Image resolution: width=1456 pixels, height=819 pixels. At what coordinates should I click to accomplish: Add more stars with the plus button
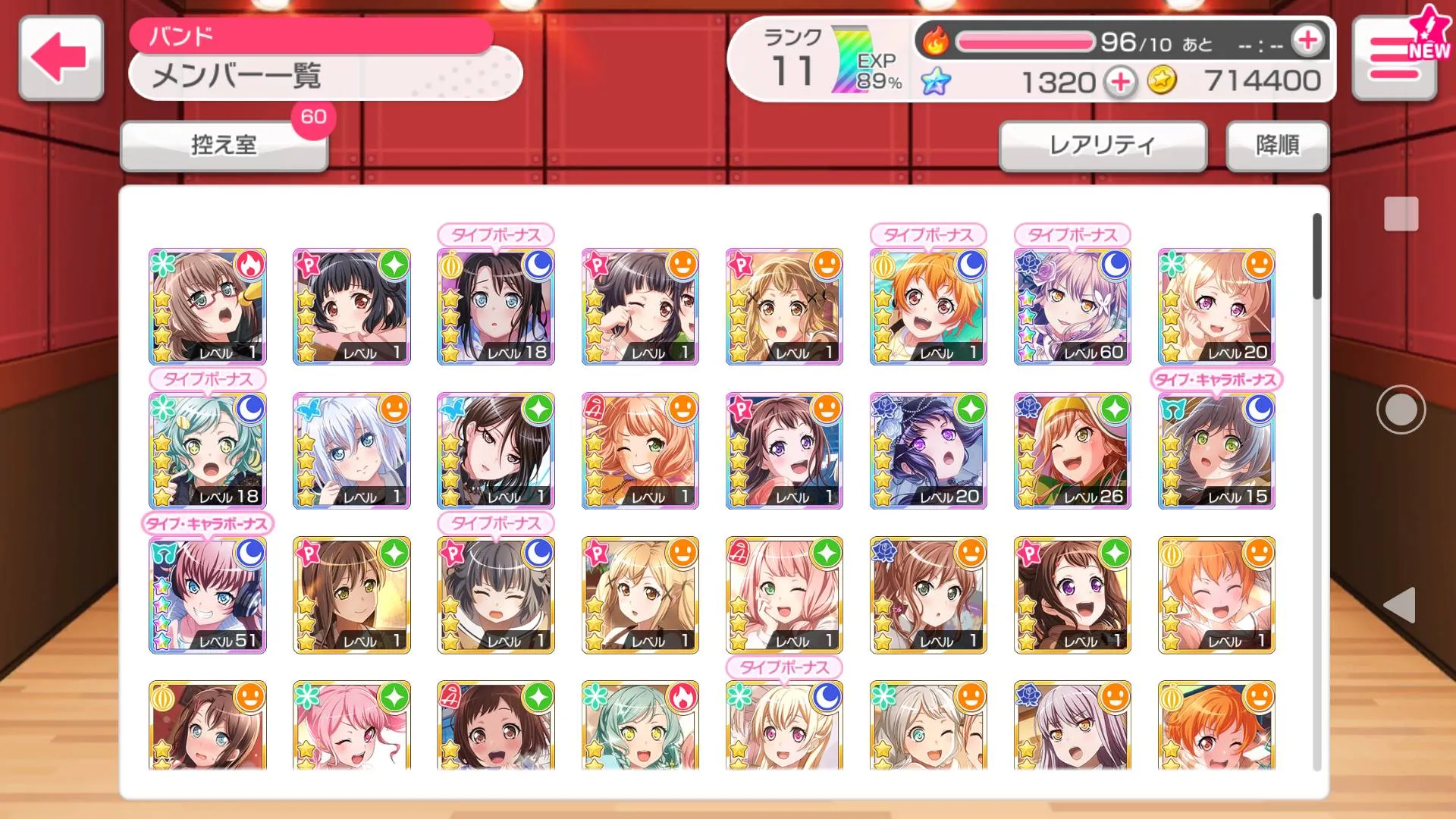(1120, 81)
